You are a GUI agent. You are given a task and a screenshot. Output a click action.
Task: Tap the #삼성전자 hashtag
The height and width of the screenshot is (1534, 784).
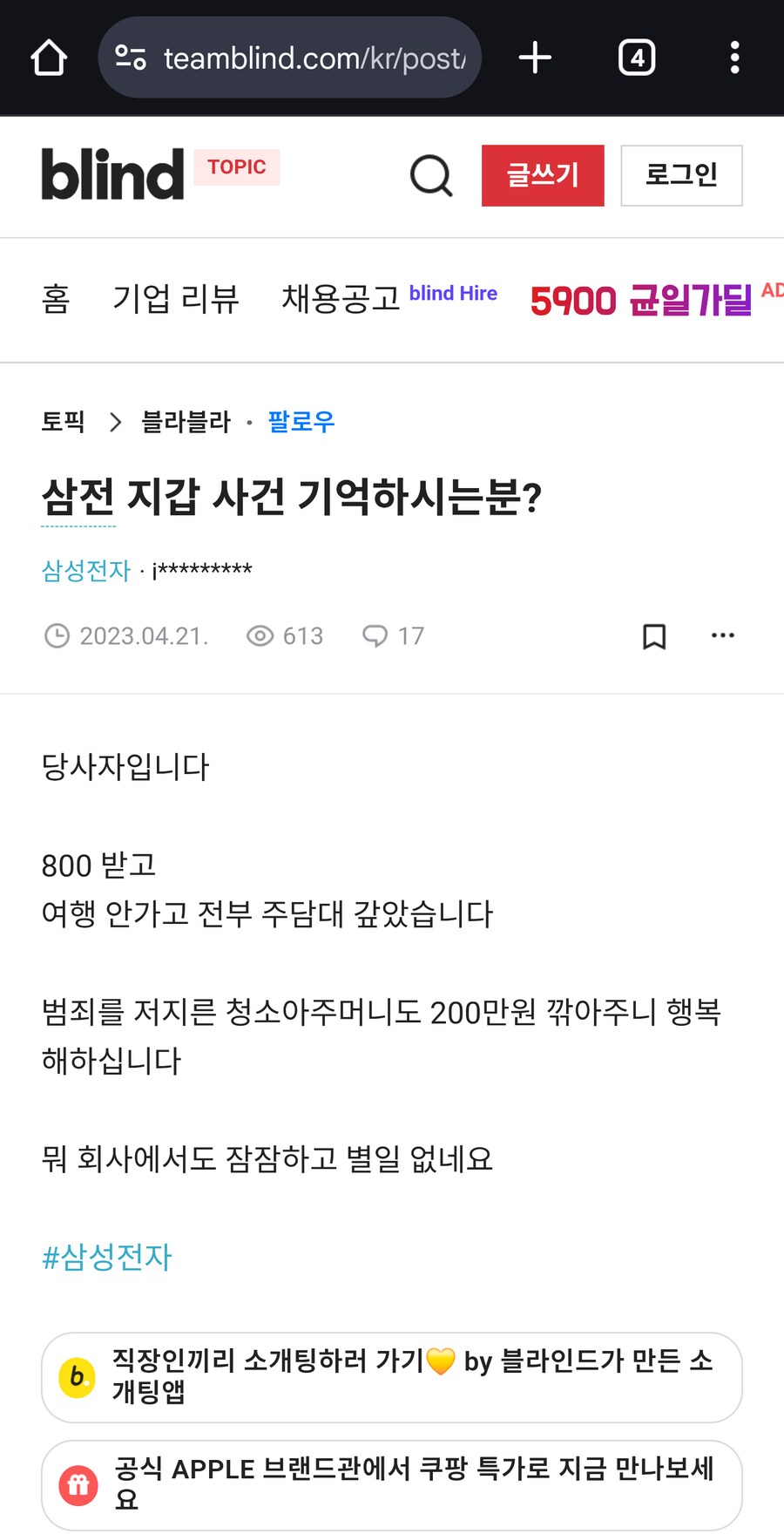pos(107,1257)
